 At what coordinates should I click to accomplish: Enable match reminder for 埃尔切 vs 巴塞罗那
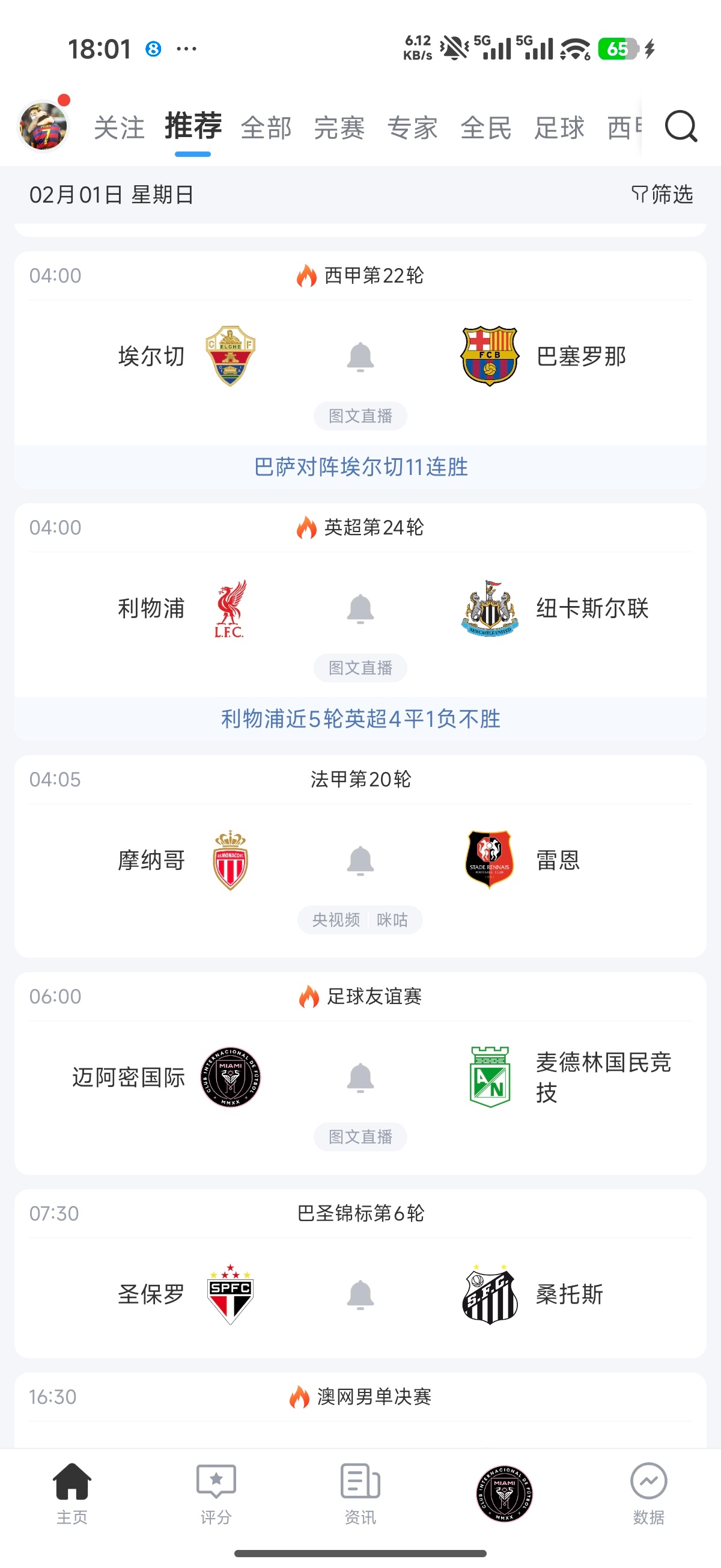click(360, 357)
